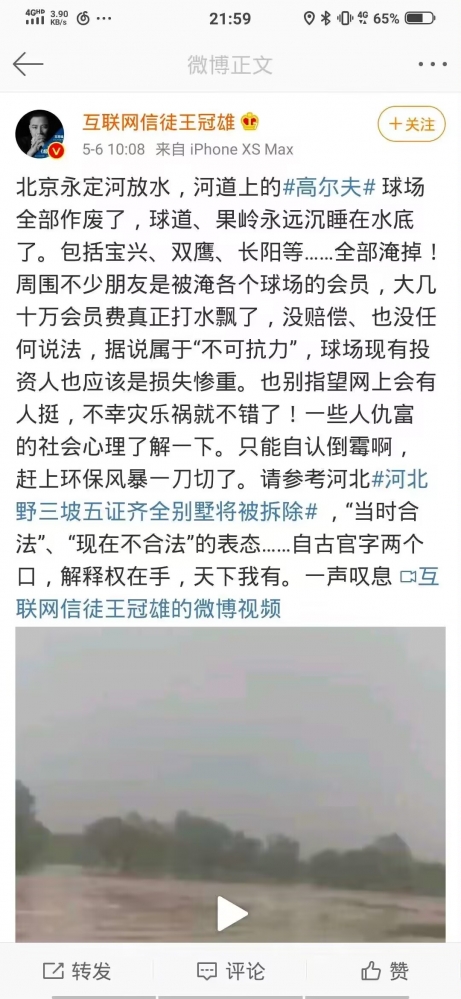The height and width of the screenshot is (999, 461).
Task: Go back using the top-left arrow
Action: pos(28,64)
